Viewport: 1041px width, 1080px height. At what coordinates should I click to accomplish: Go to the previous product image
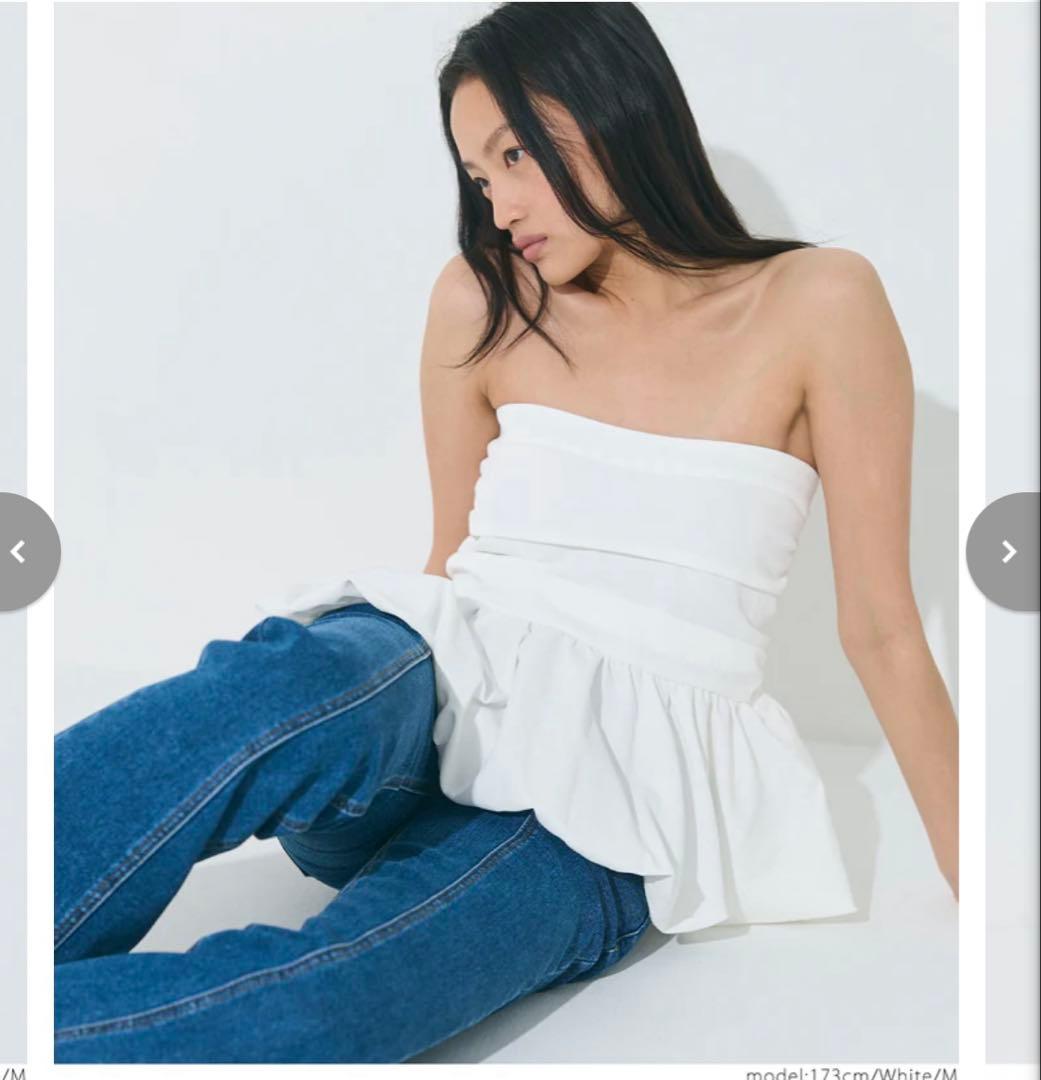click(x=26, y=552)
